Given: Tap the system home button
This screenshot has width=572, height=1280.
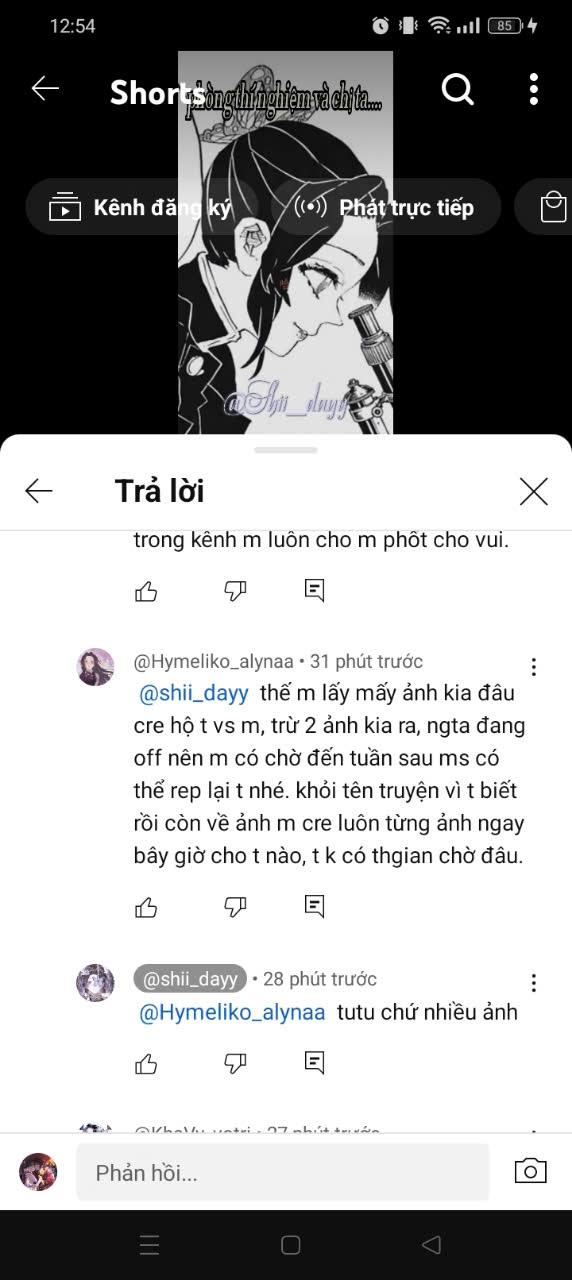Looking at the screenshot, I should [x=291, y=1245].
